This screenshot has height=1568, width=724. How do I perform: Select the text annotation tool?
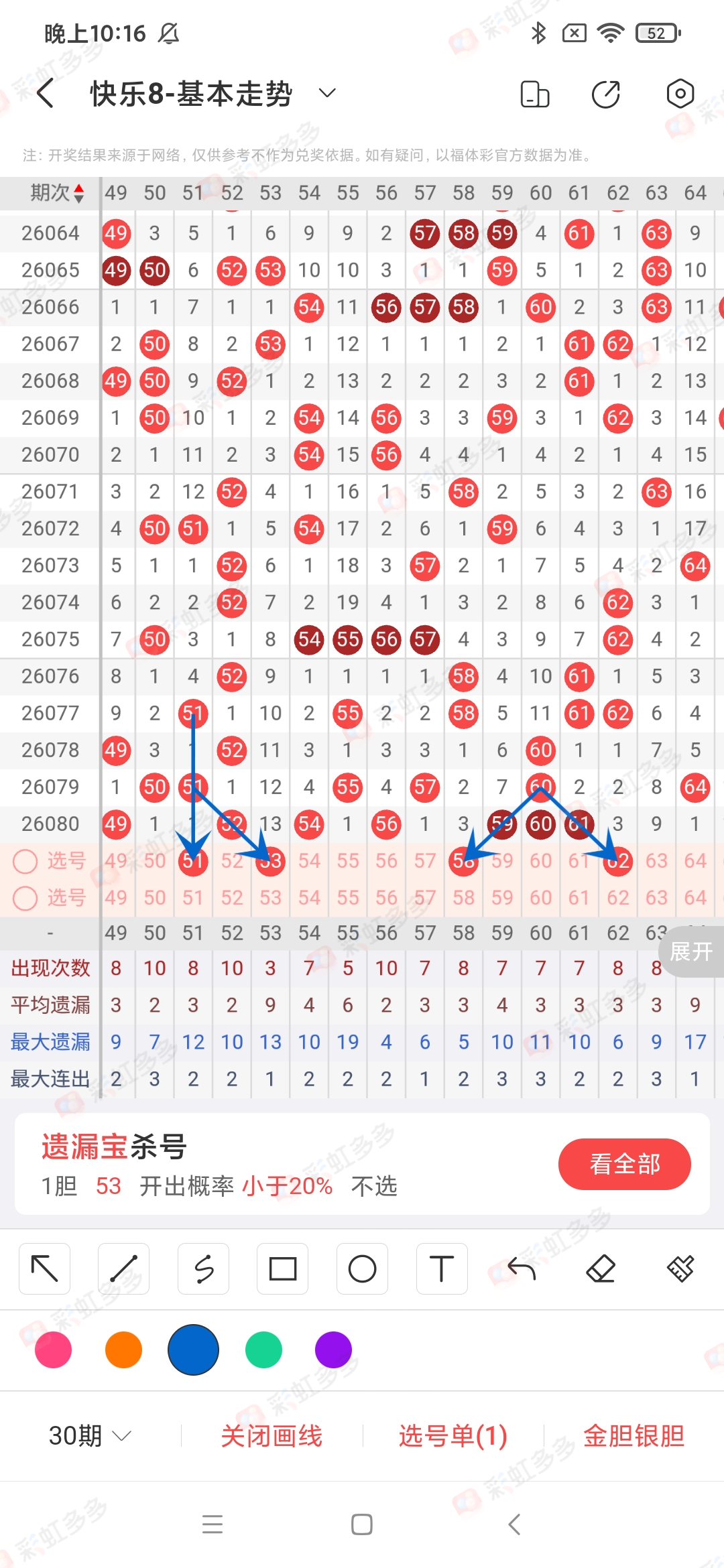pos(441,1268)
